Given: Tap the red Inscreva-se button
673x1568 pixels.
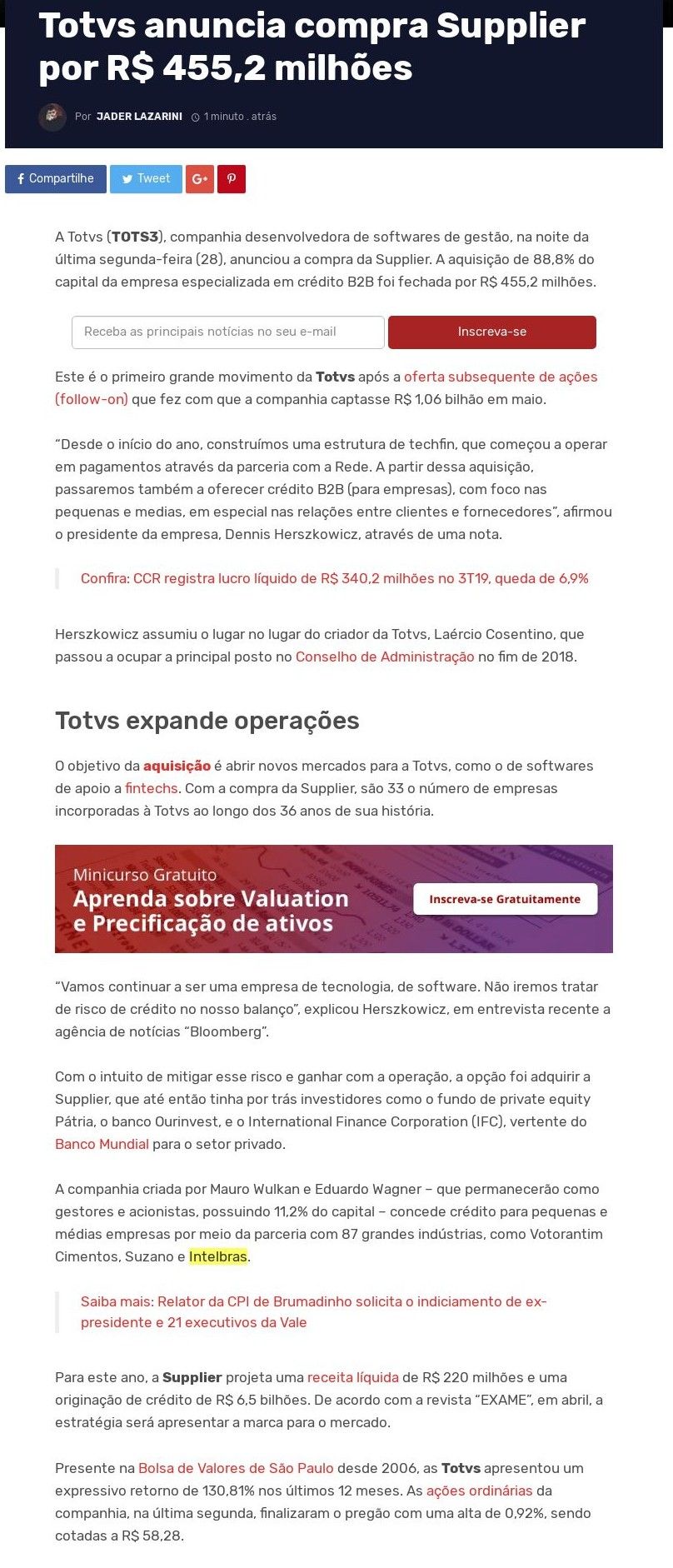Looking at the screenshot, I should (491, 332).
